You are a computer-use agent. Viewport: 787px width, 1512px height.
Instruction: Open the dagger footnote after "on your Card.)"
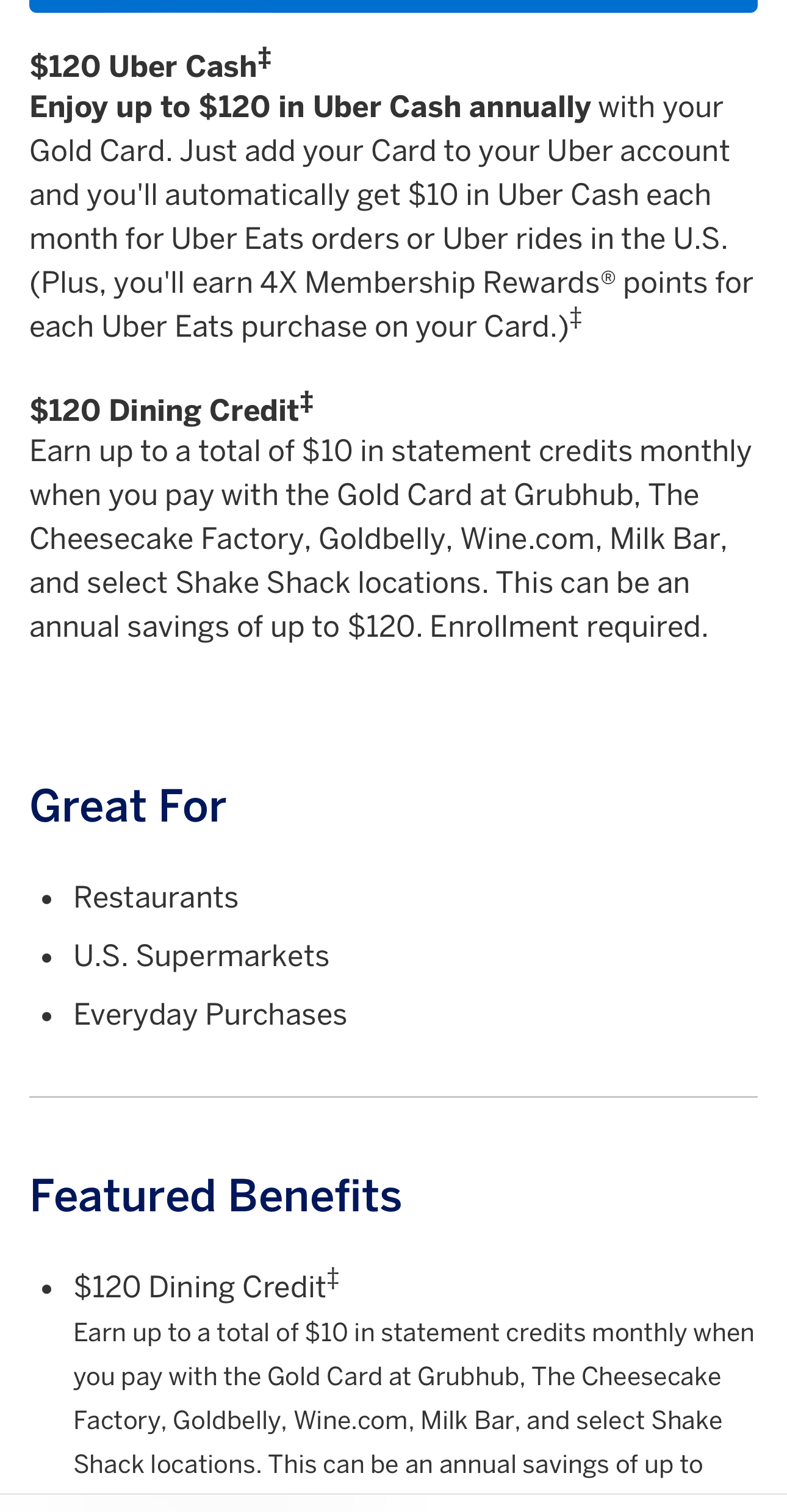click(575, 320)
